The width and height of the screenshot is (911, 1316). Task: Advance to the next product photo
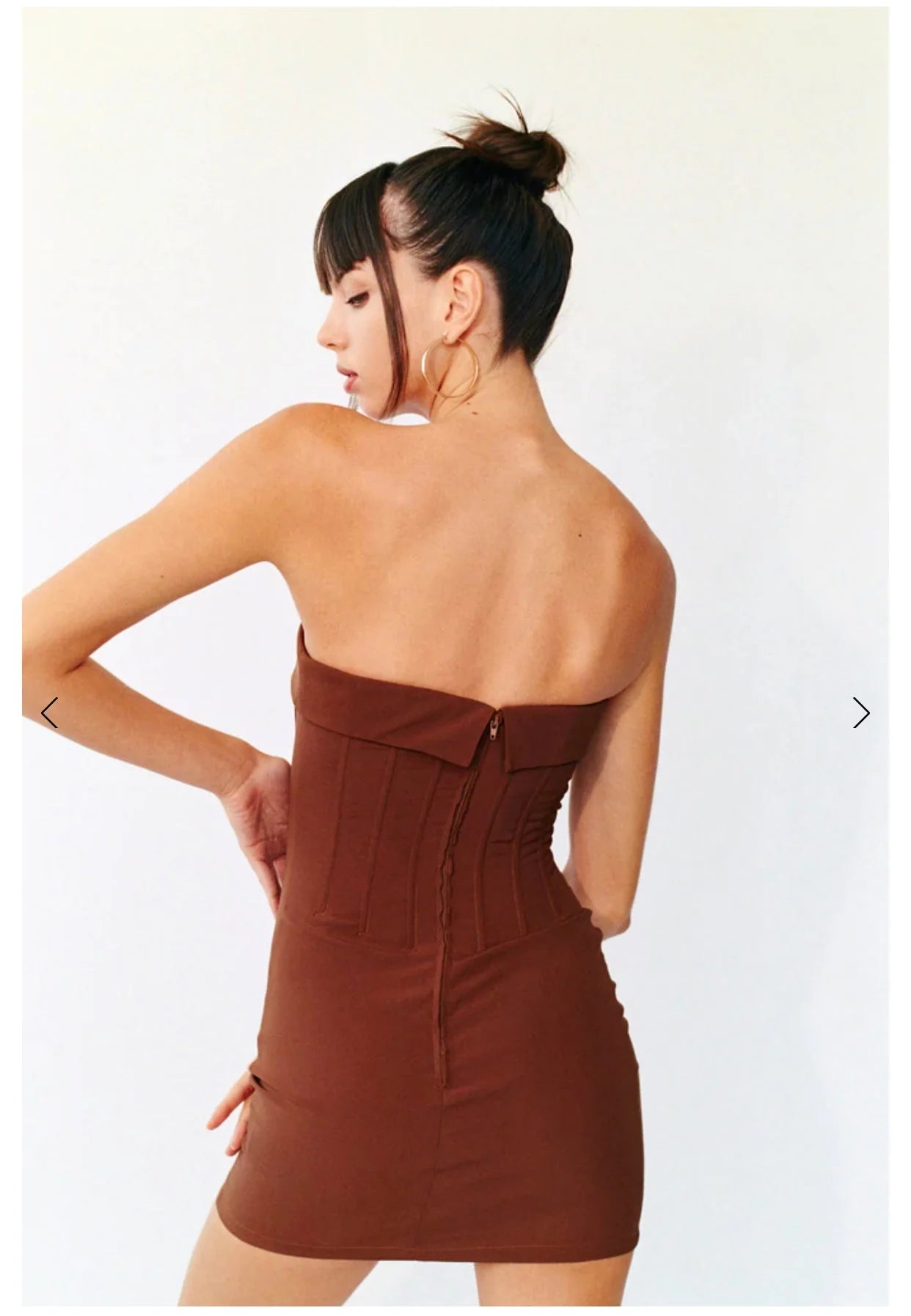click(861, 713)
